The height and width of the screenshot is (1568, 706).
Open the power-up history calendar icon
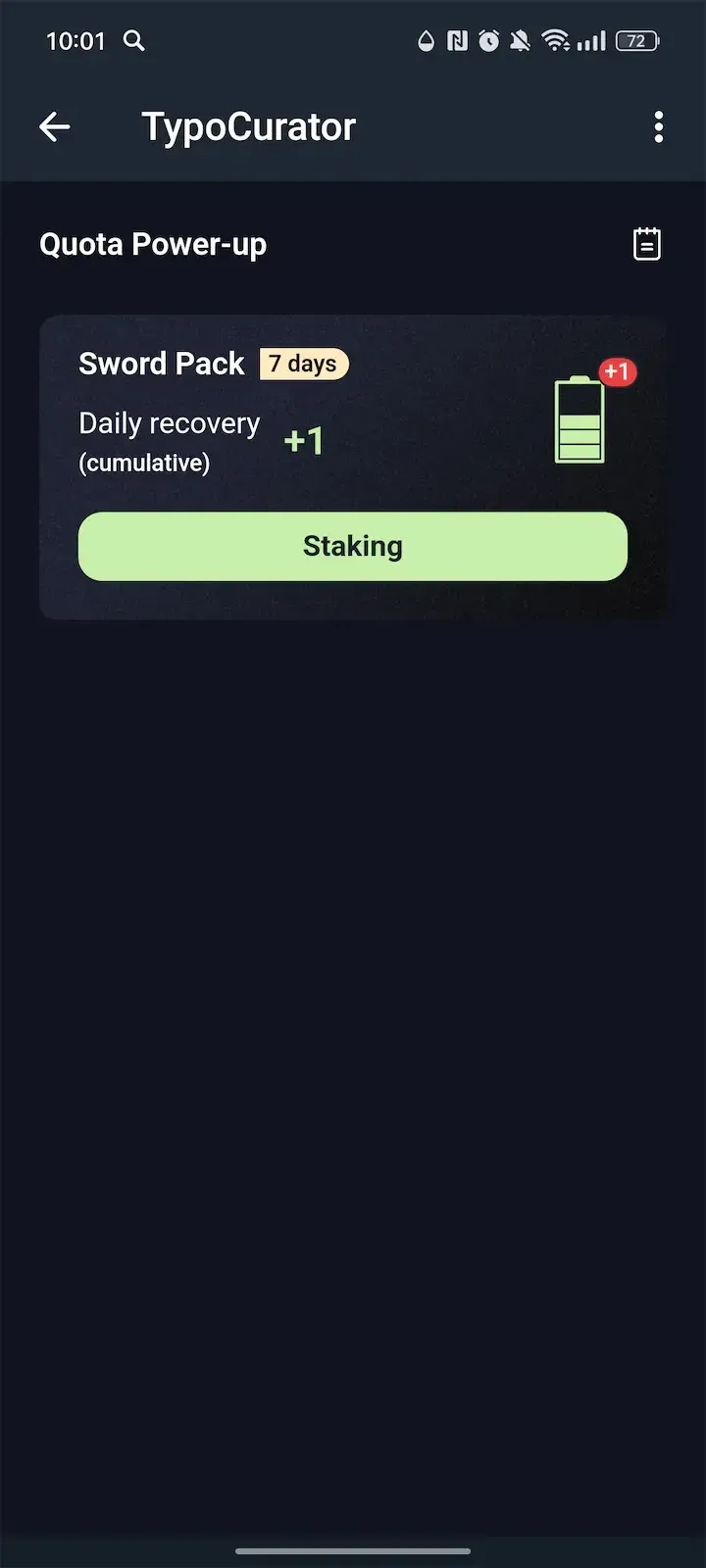[646, 244]
